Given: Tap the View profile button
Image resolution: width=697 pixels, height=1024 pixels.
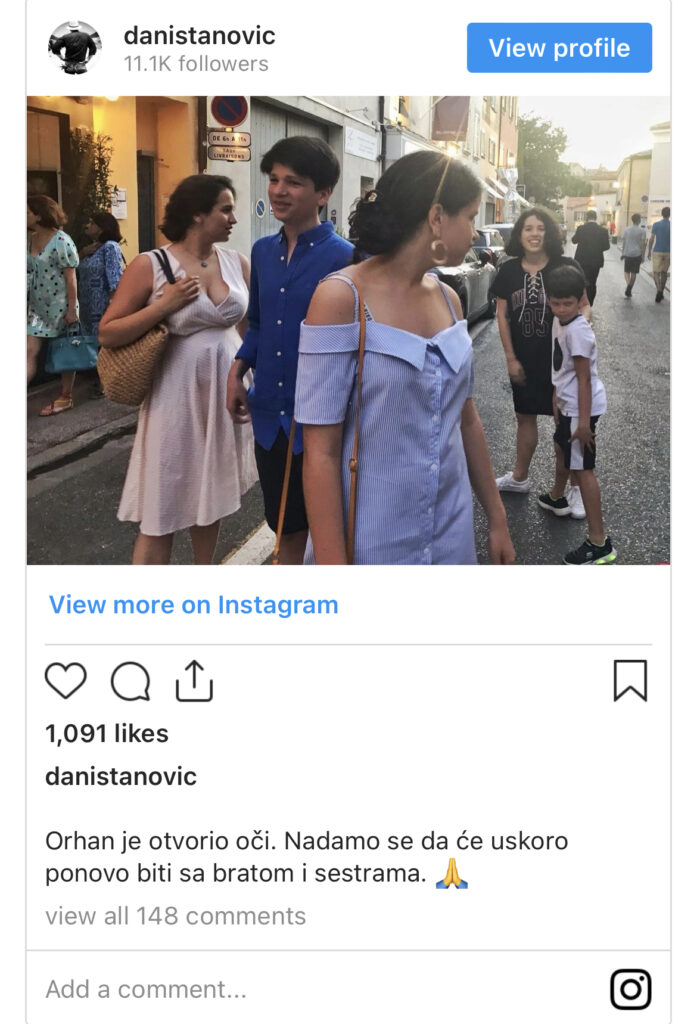Looking at the screenshot, I should (x=559, y=48).
